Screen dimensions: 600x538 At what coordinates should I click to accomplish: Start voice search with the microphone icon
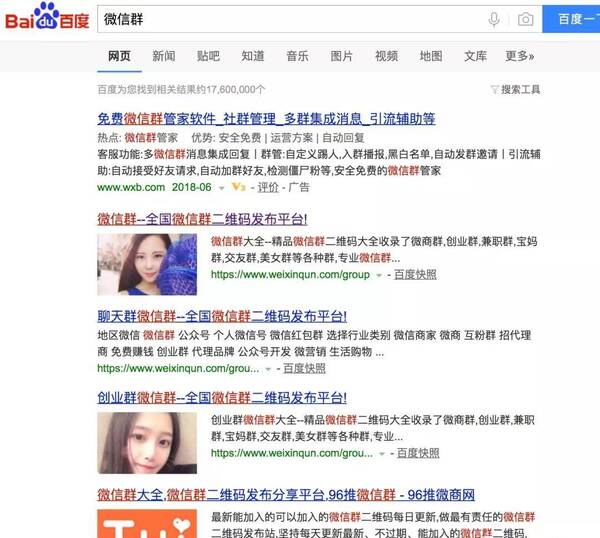tap(494, 19)
